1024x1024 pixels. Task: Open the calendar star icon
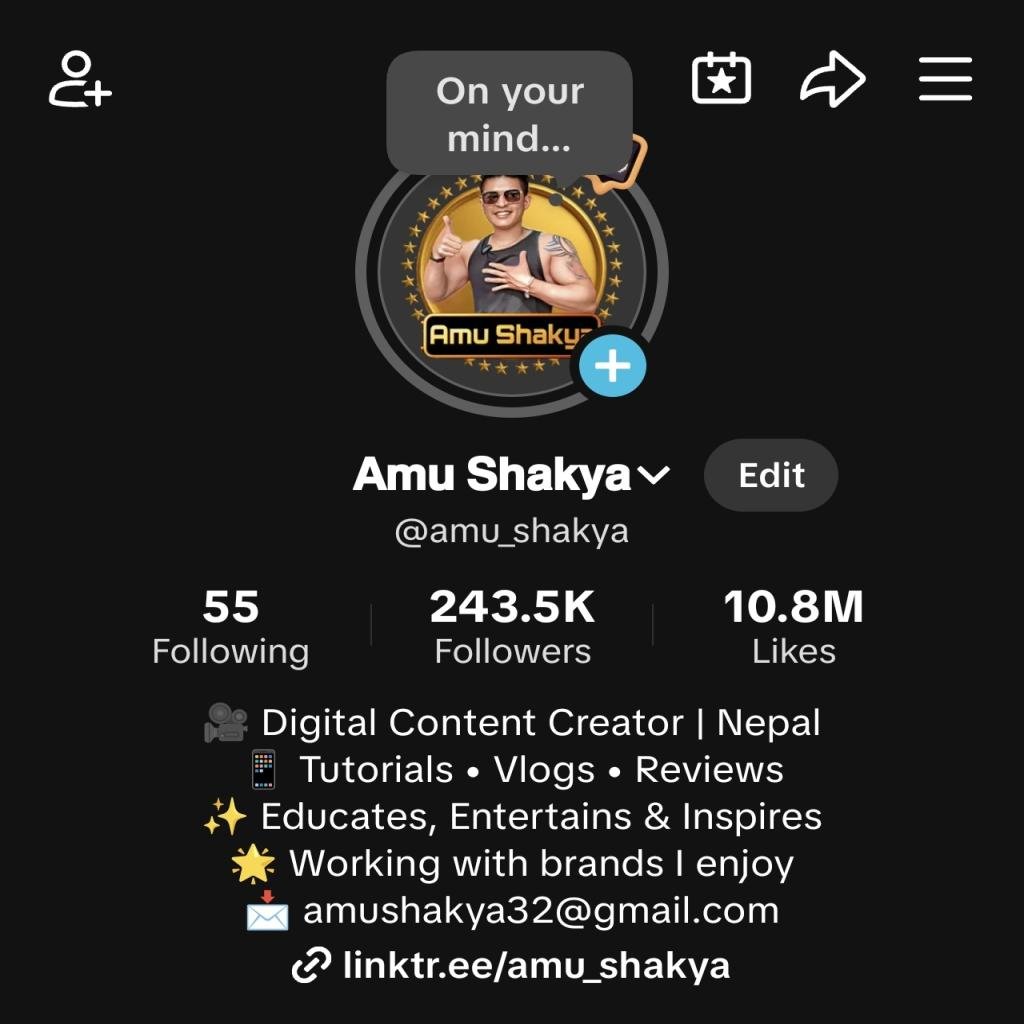point(721,79)
